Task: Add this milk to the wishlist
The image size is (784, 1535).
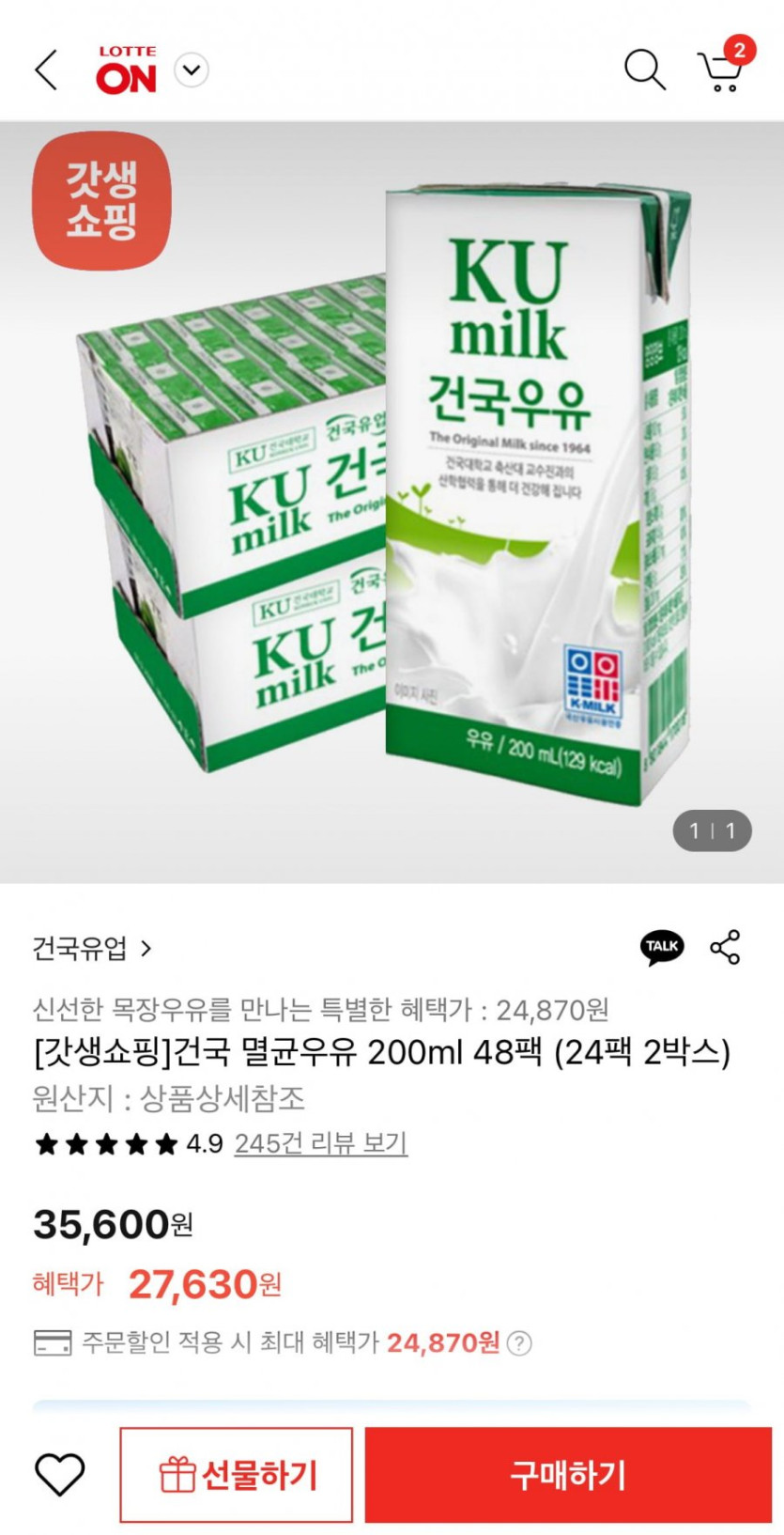Action: tap(59, 1475)
